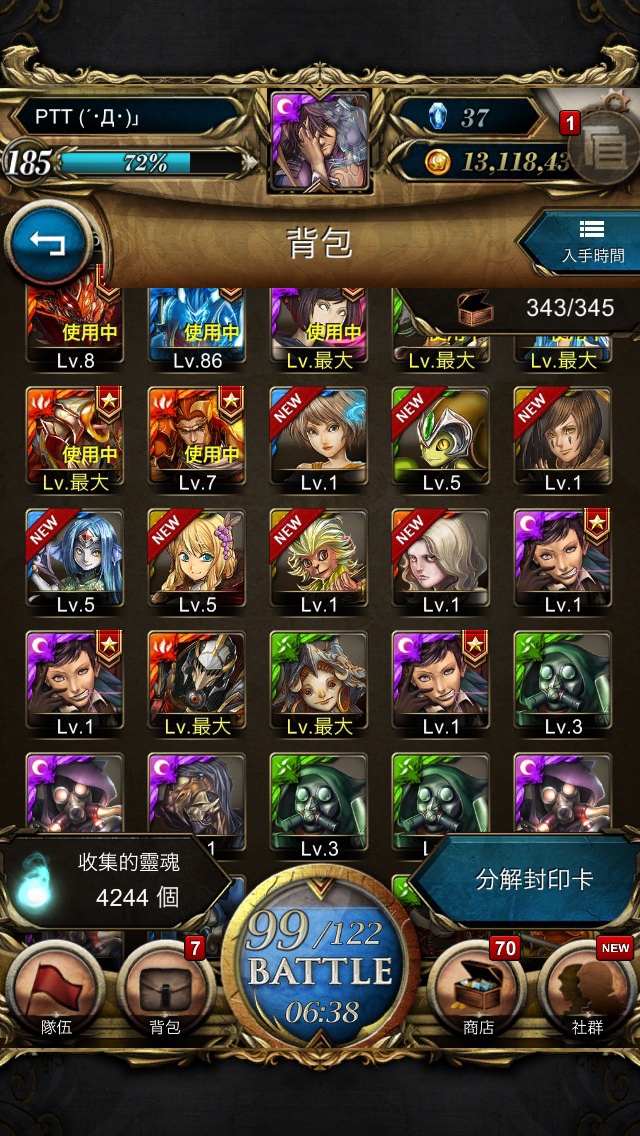
Task: Open the new green frog knight Lv.5 card
Action: [x=441, y=435]
